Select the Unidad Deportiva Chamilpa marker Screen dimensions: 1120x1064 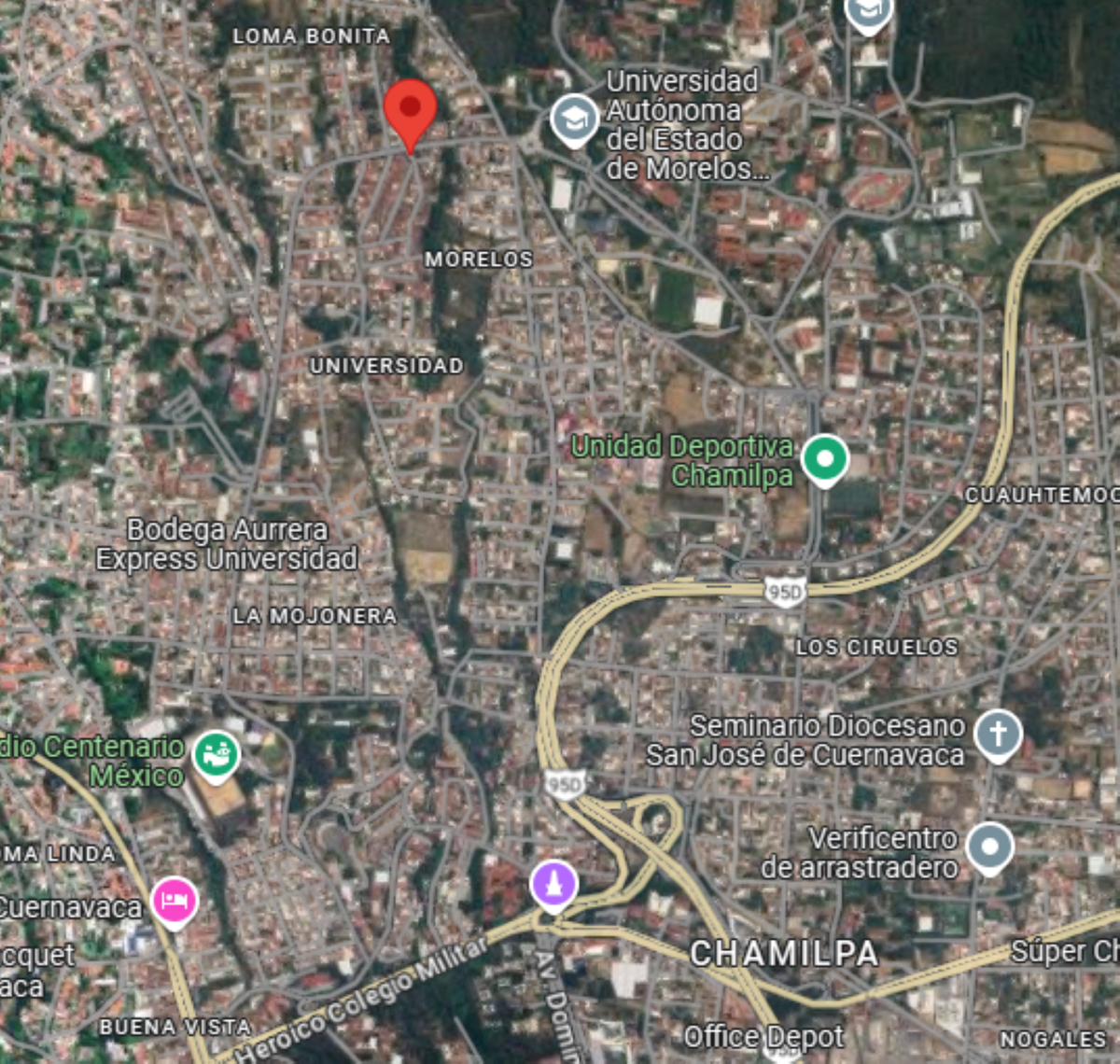click(825, 459)
